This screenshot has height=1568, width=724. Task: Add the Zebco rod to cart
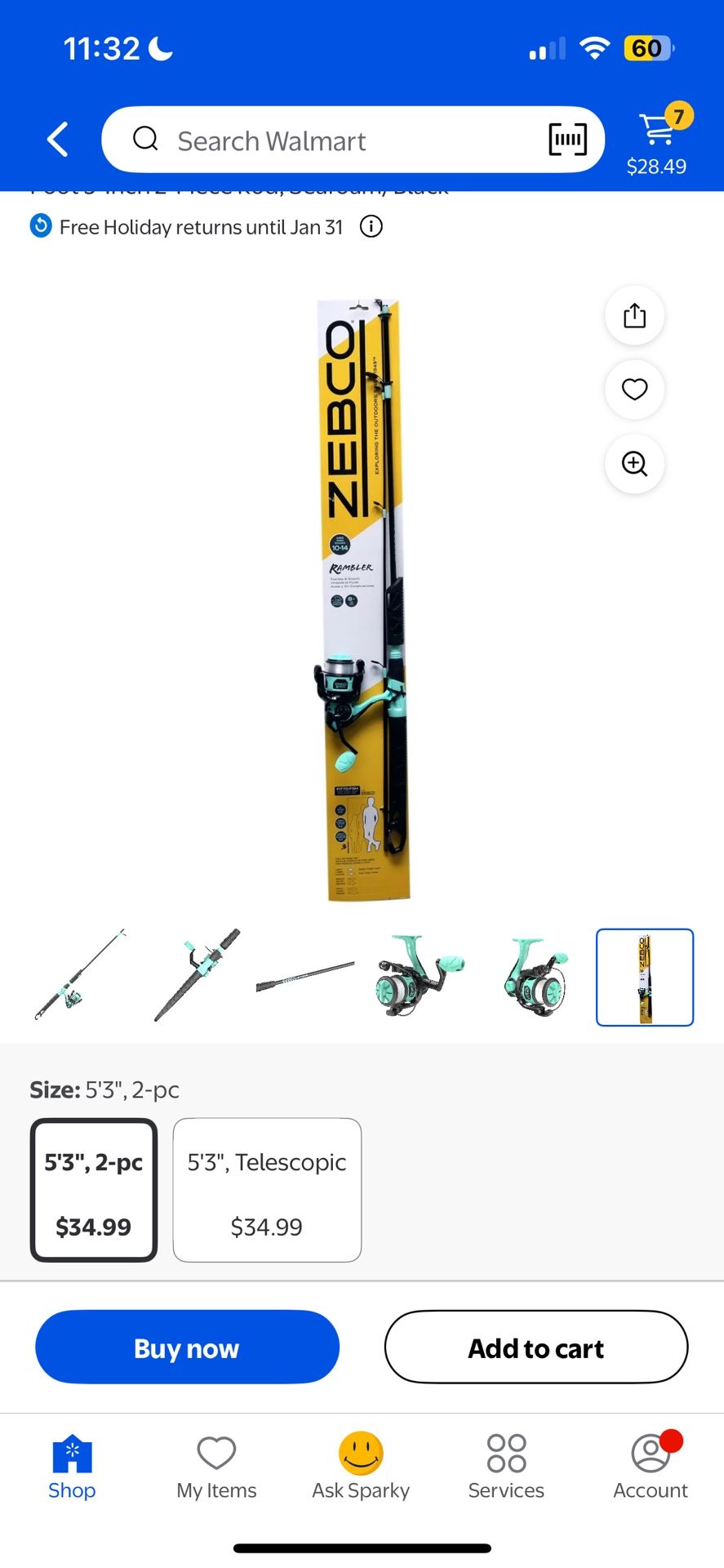[535, 1347]
